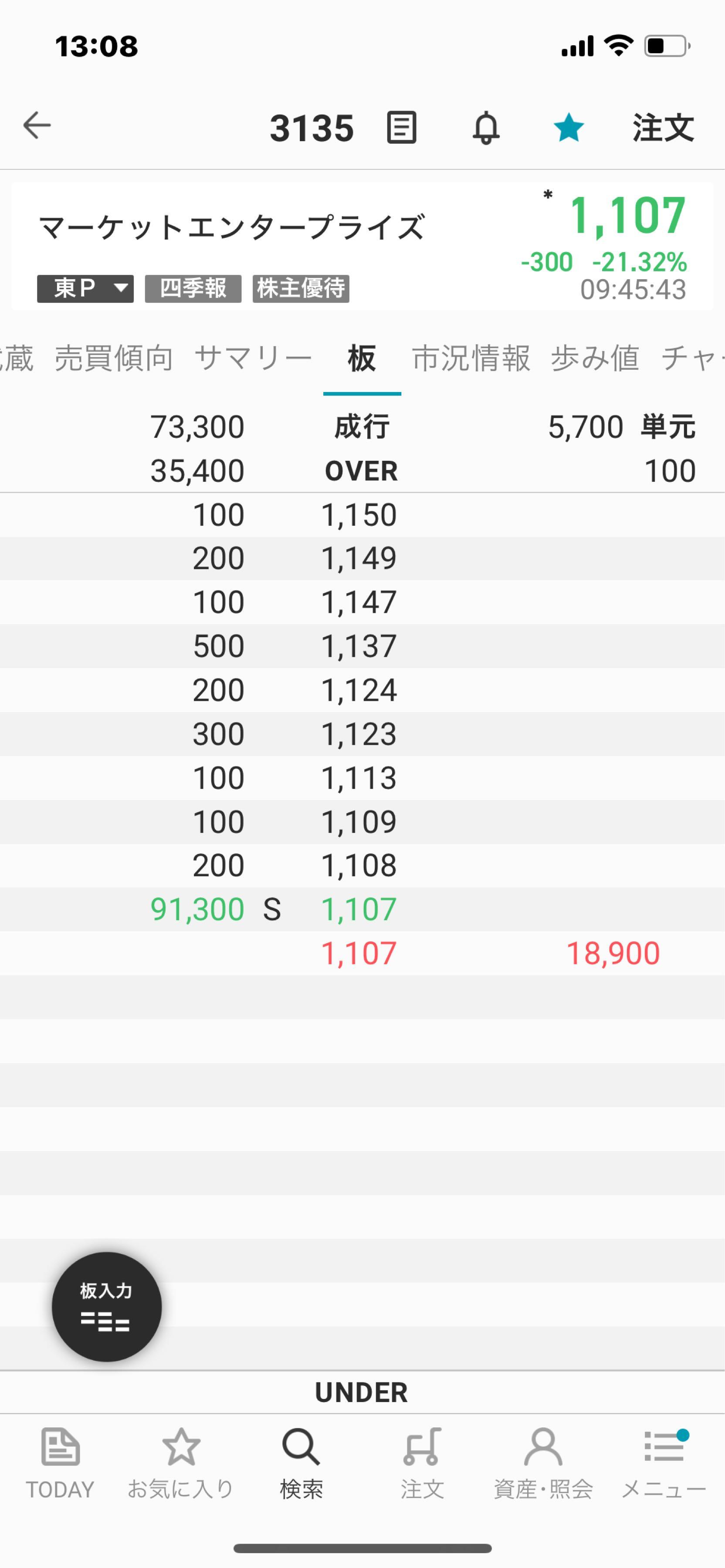The height and width of the screenshot is (1568, 725).
Task: Open the price alert bell
Action: coord(486,128)
